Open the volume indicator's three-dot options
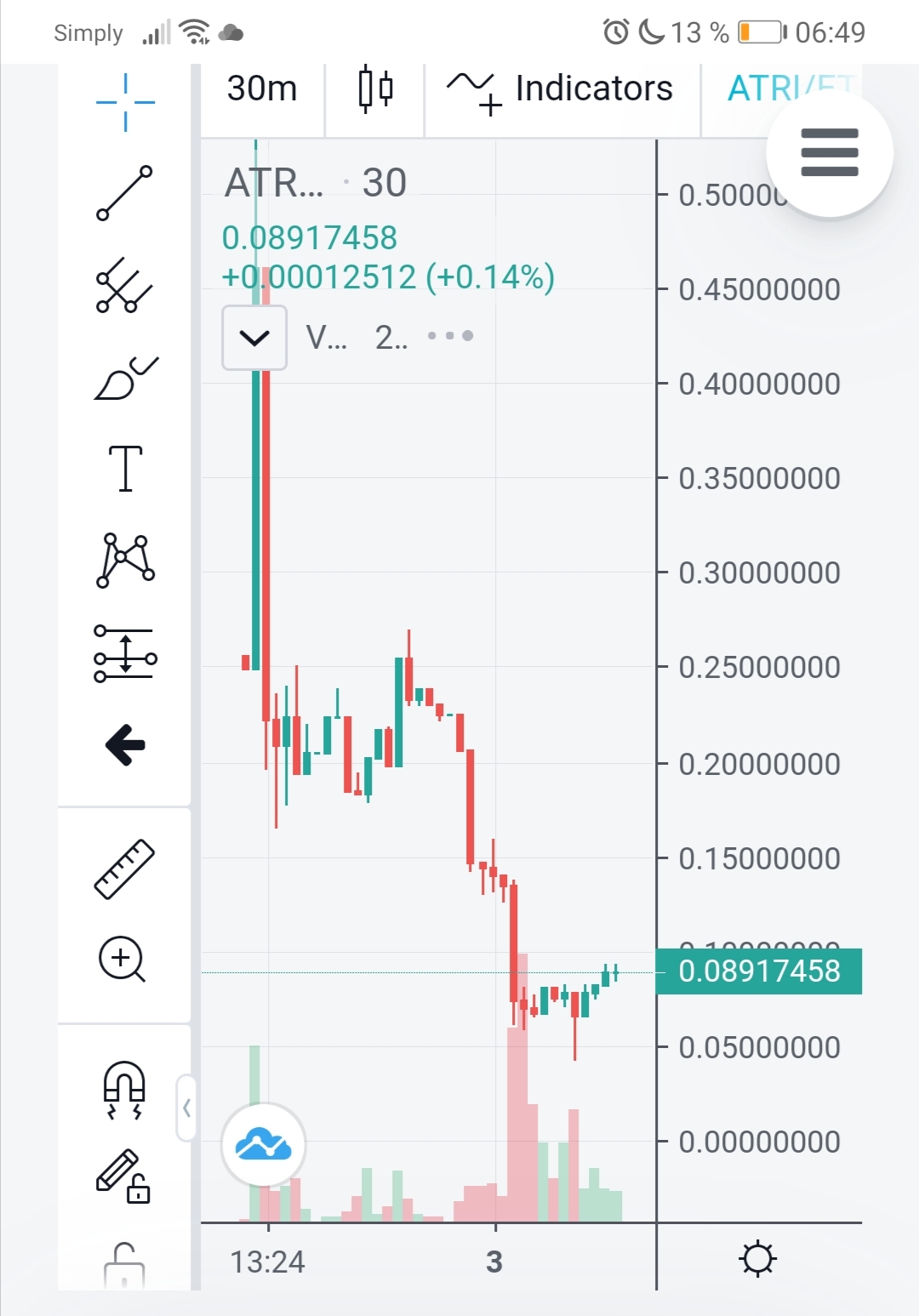This screenshot has width=919, height=1316. pos(450,336)
